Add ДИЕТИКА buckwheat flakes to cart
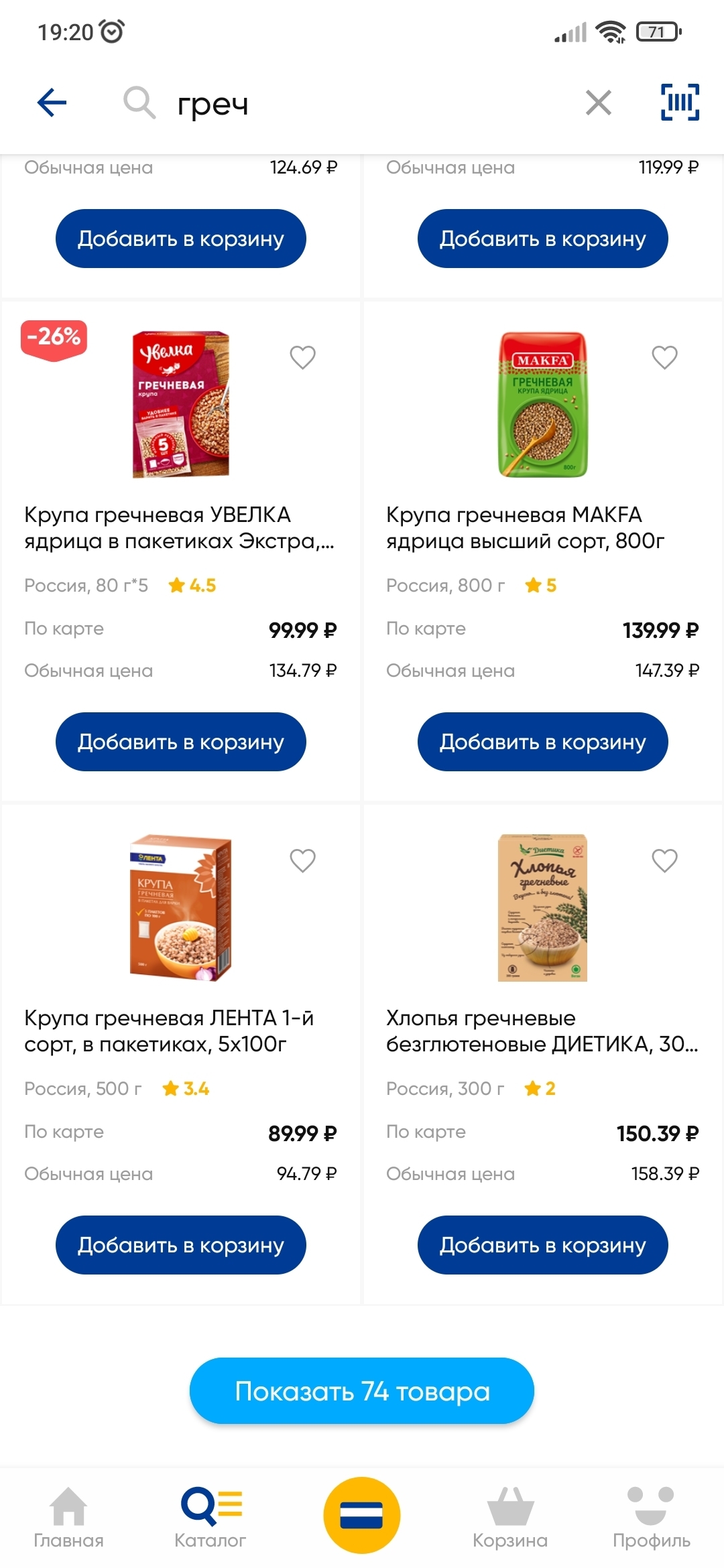This screenshot has width=724, height=1568. coord(543,1245)
